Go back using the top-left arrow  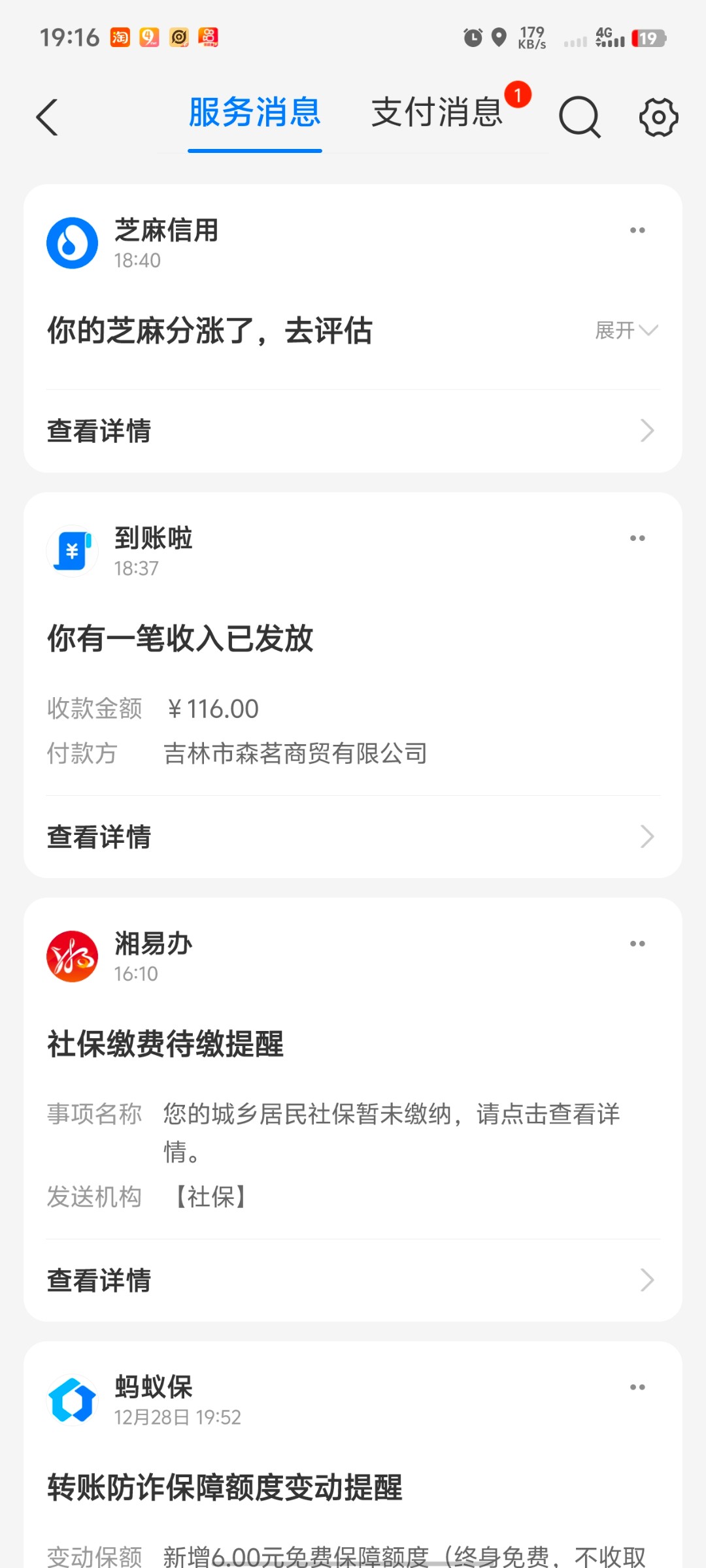tap(47, 118)
